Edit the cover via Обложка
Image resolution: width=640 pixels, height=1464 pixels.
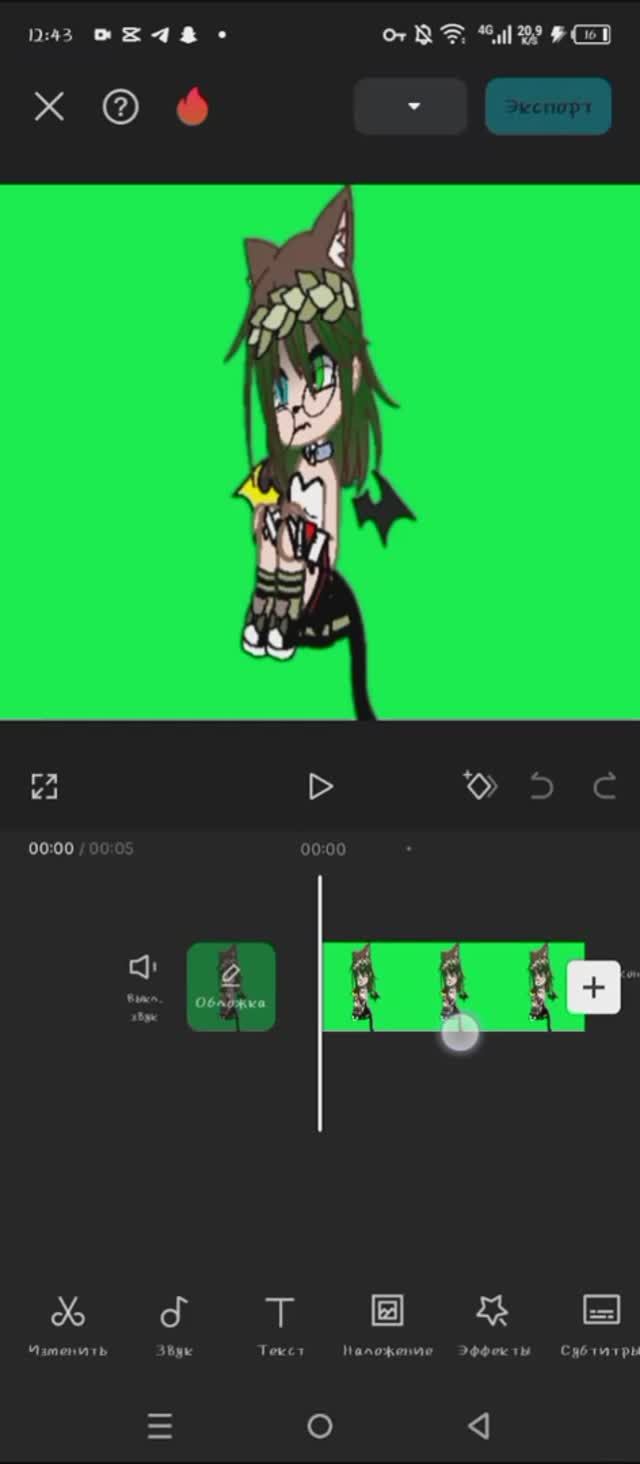pyautogui.click(x=231, y=986)
